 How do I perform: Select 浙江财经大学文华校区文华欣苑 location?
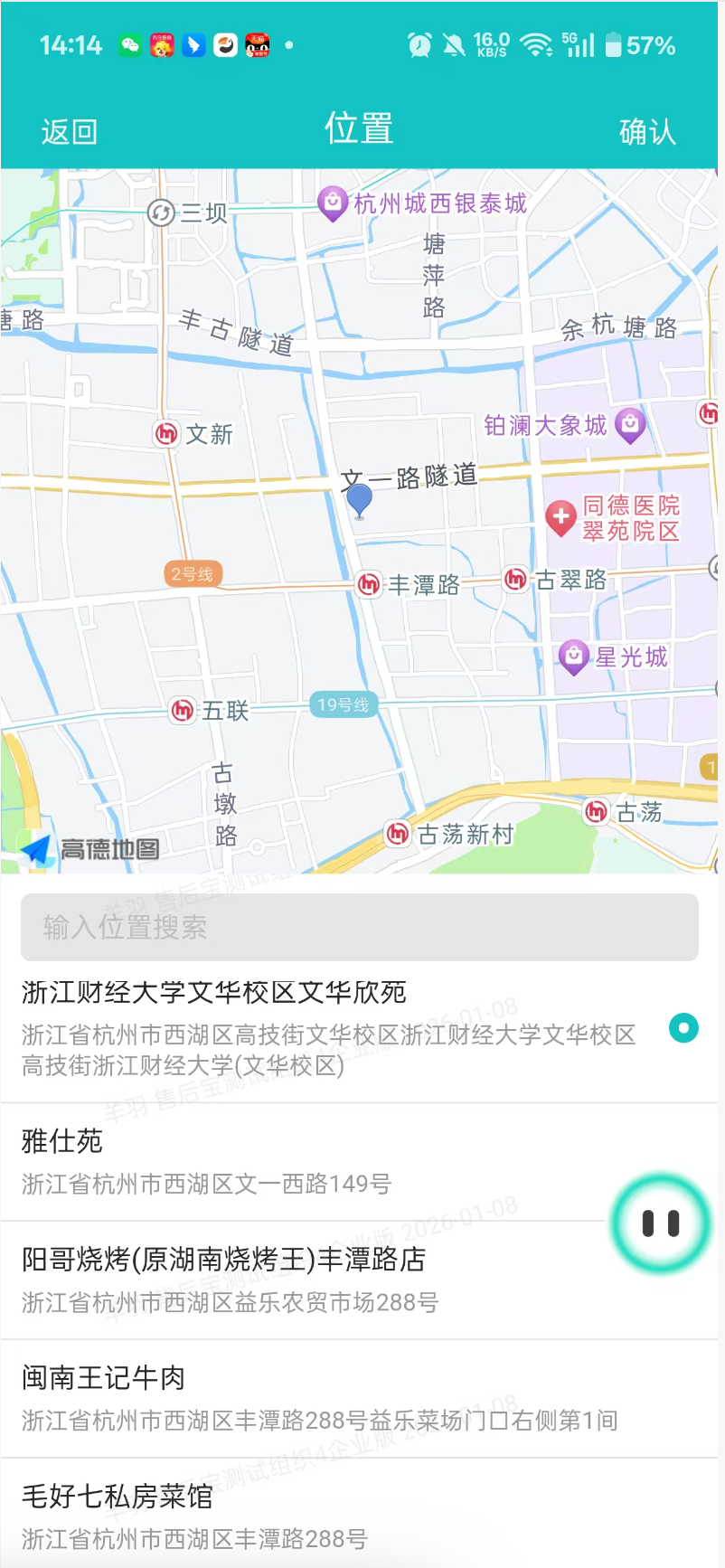click(x=330, y=1028)
